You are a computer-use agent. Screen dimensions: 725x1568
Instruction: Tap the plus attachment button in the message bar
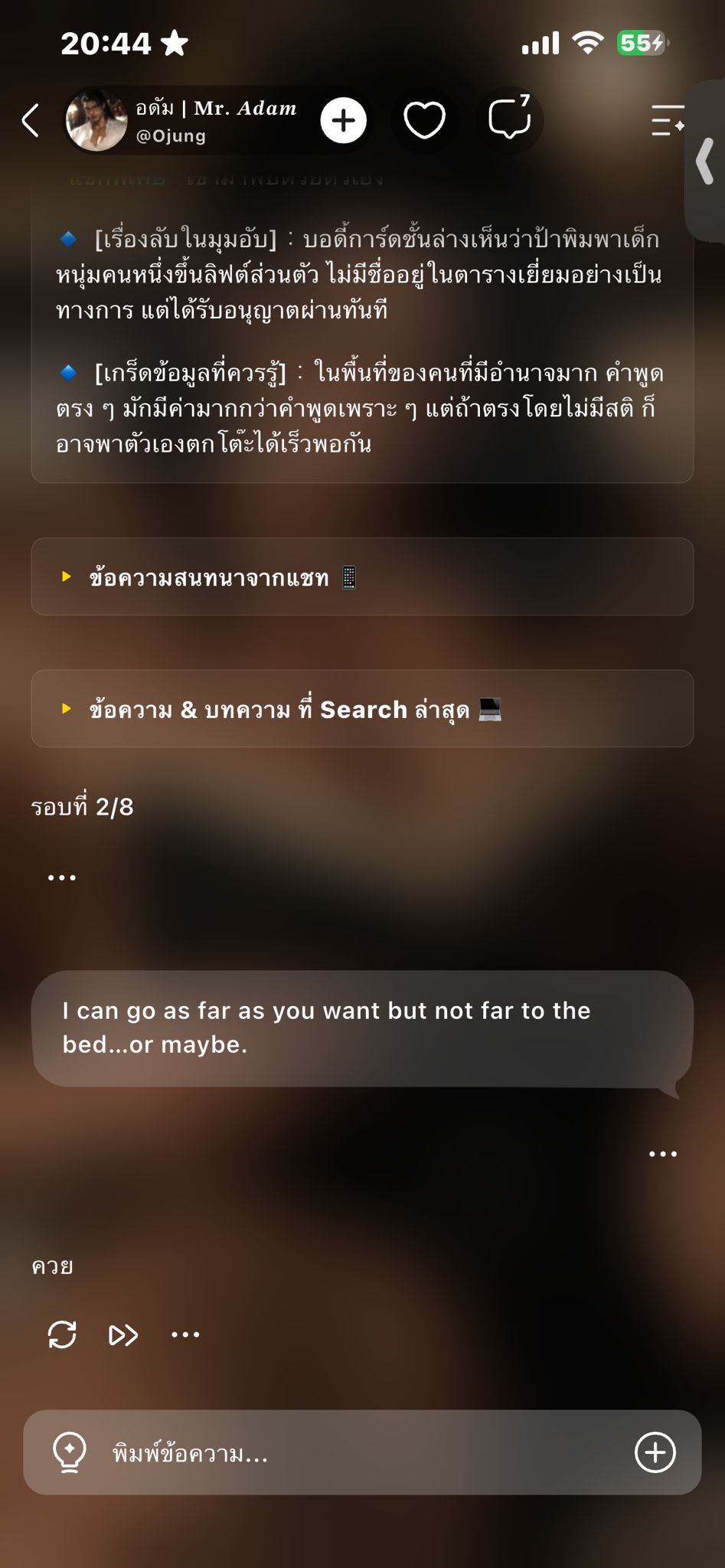(655, 1452)
